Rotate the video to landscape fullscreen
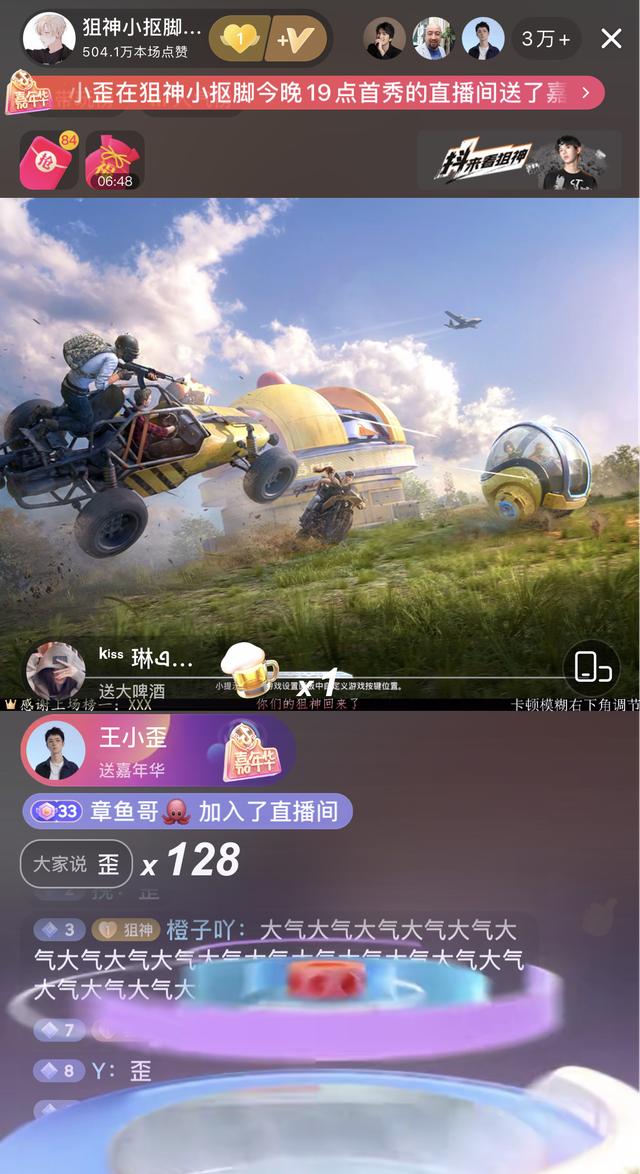Viewport: 640px width, 1174px height. pos(591,667)
